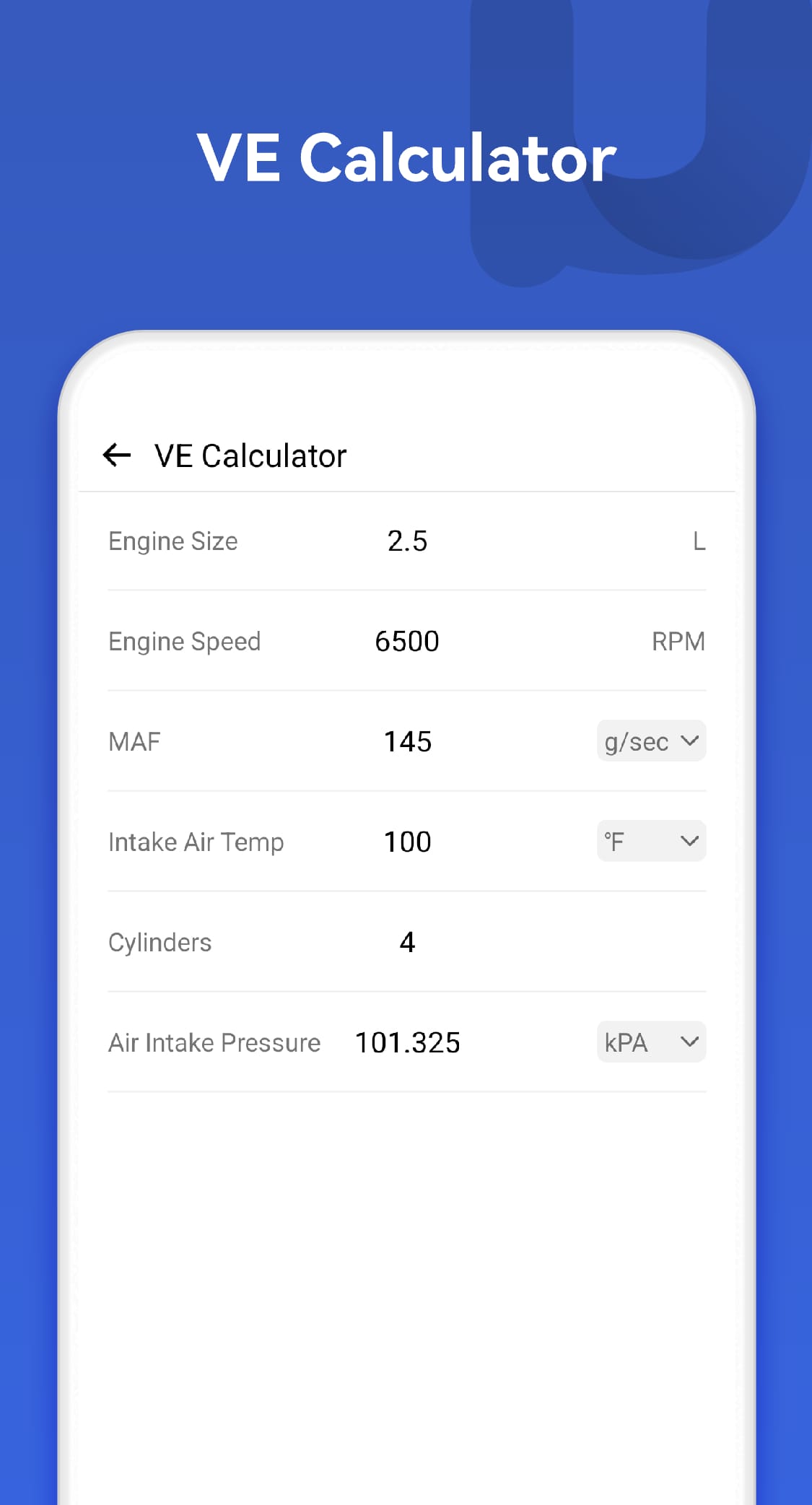Screen dimensions: 812x1505
Task: Click the VE Calculator header title
Action: tap(249, 455)
